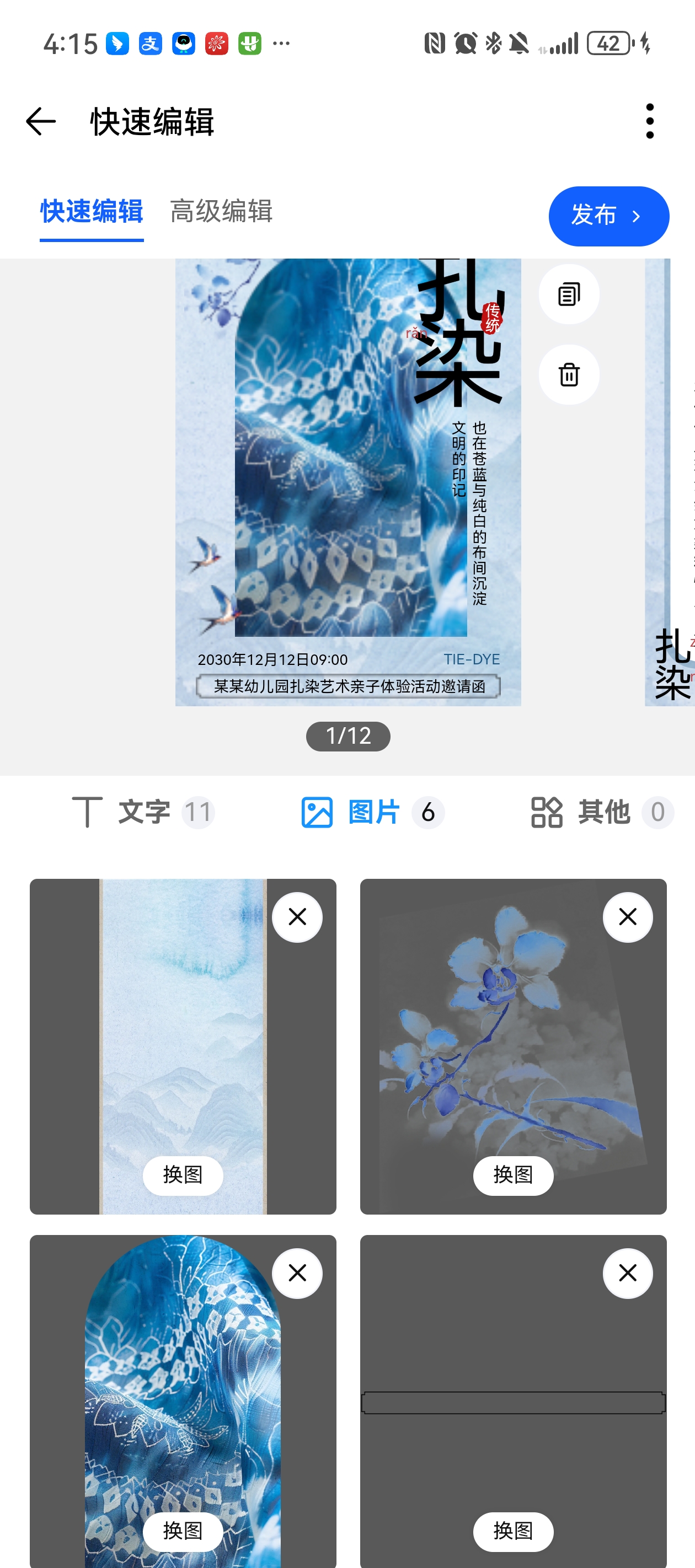
Task: Select the 扎染 poster page preview
Action: [348, 482]
